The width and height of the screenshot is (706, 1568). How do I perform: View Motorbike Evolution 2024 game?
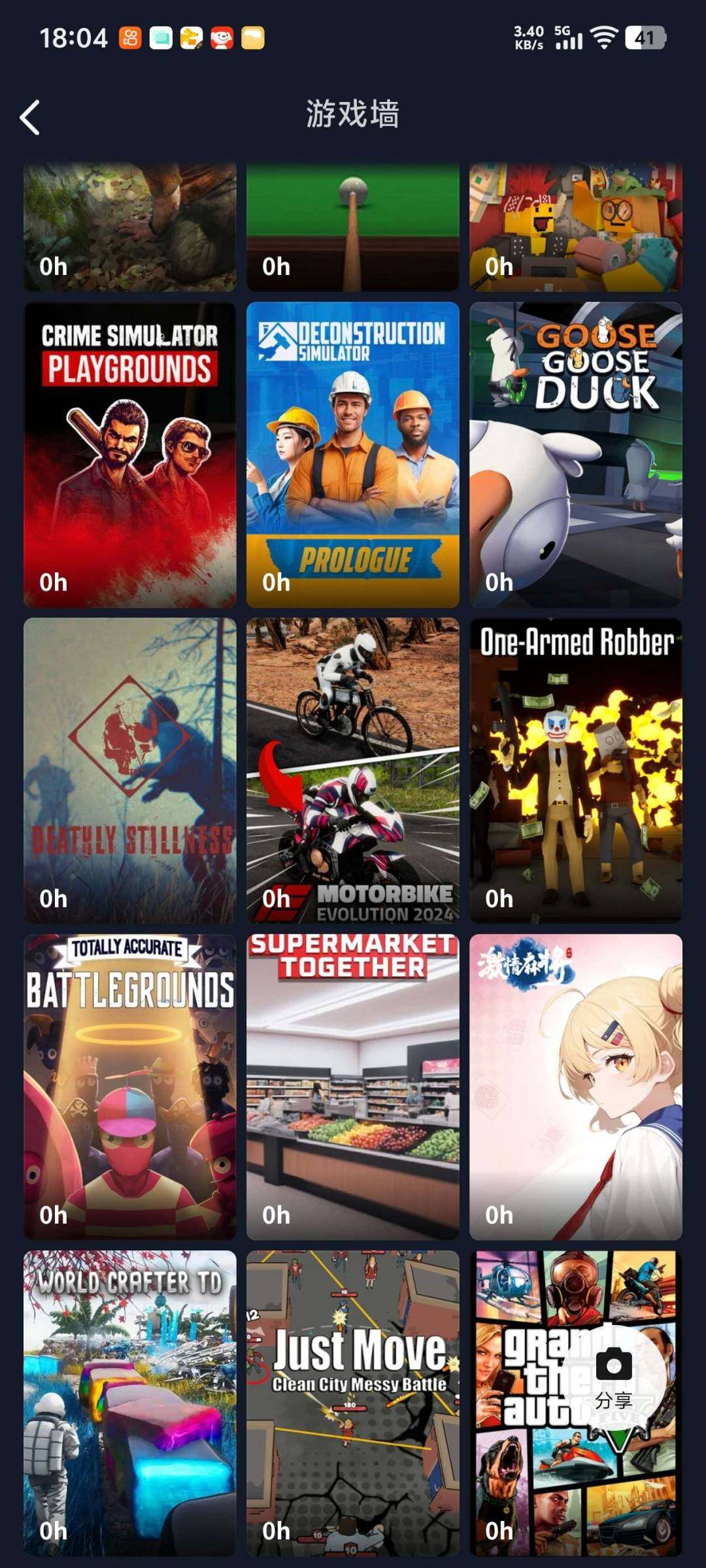pyautogui.click(x=353, y=771)
